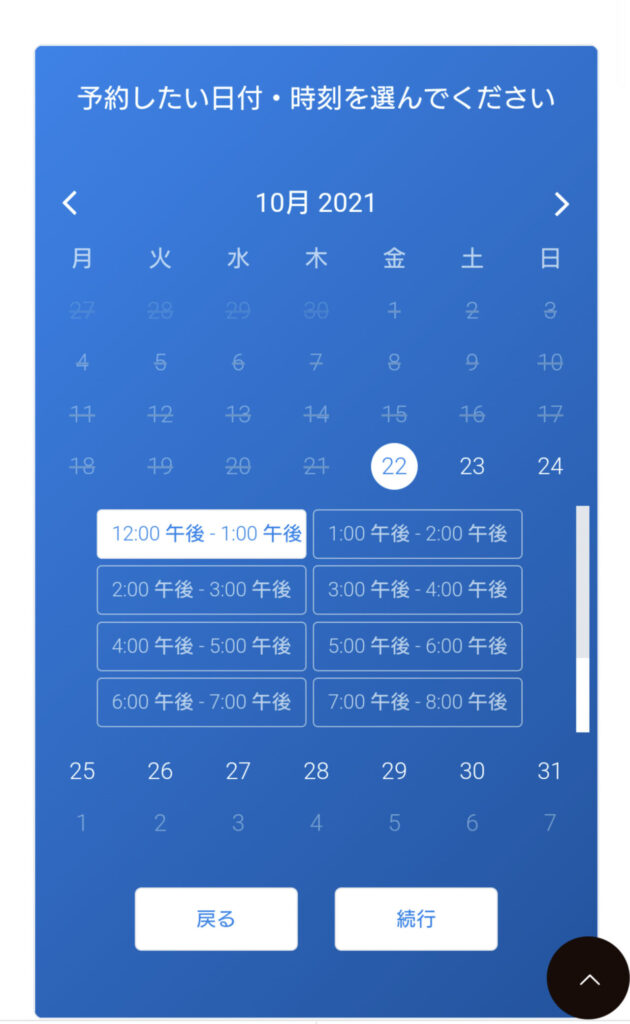
Task: Select October 31 on the calendar
Action: pyautogui.click(x=549, y=771)
